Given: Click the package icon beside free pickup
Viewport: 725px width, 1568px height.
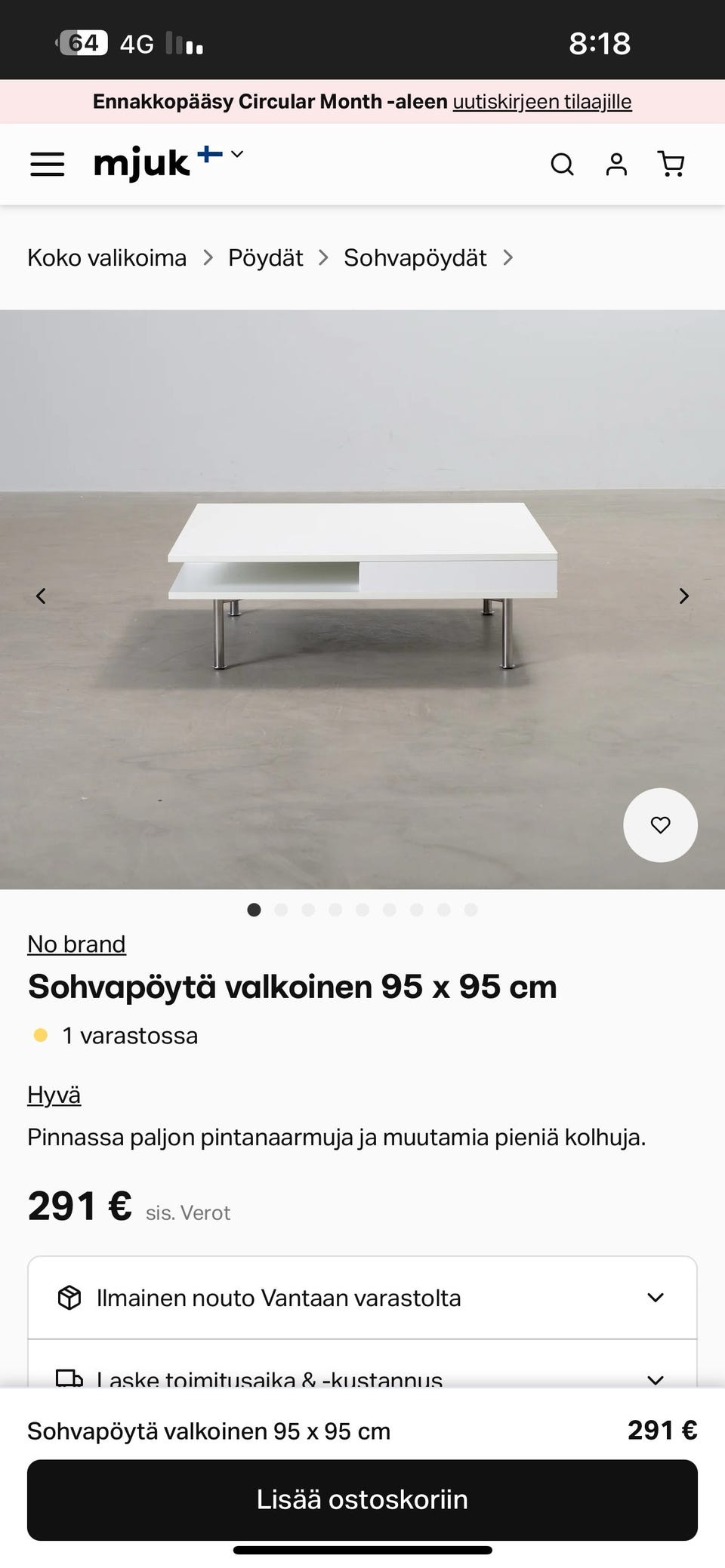Looking at the screenshot, I should tap(69, 1297).
